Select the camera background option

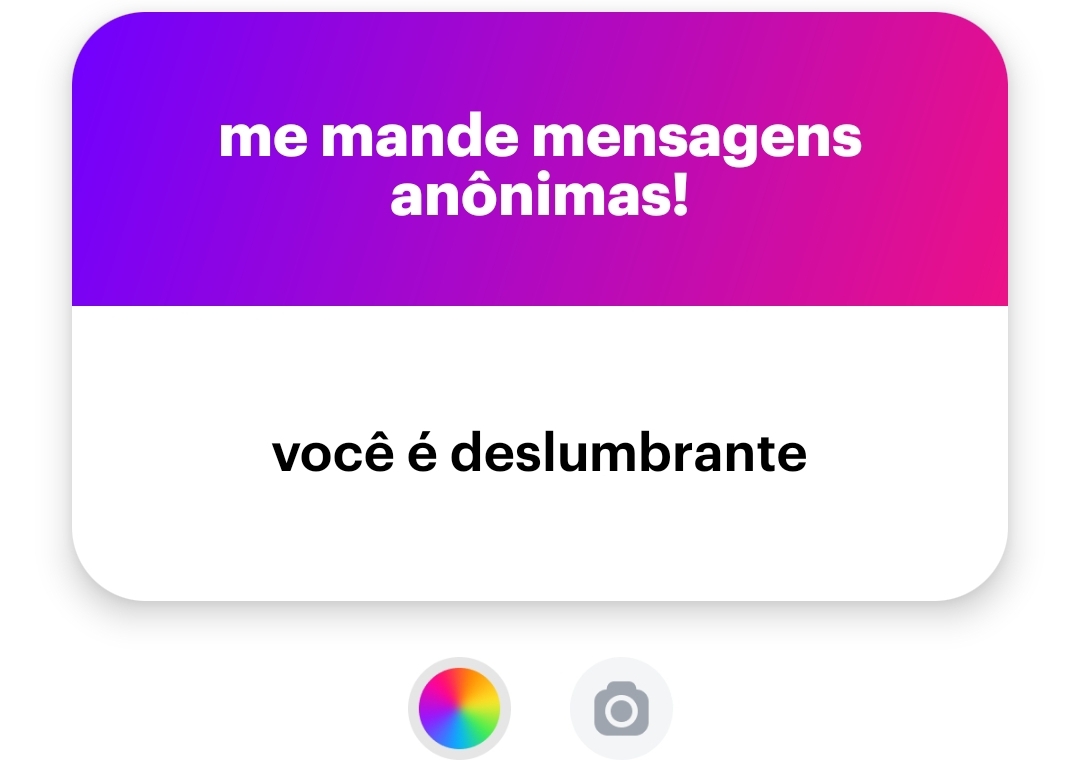[621, 709]
